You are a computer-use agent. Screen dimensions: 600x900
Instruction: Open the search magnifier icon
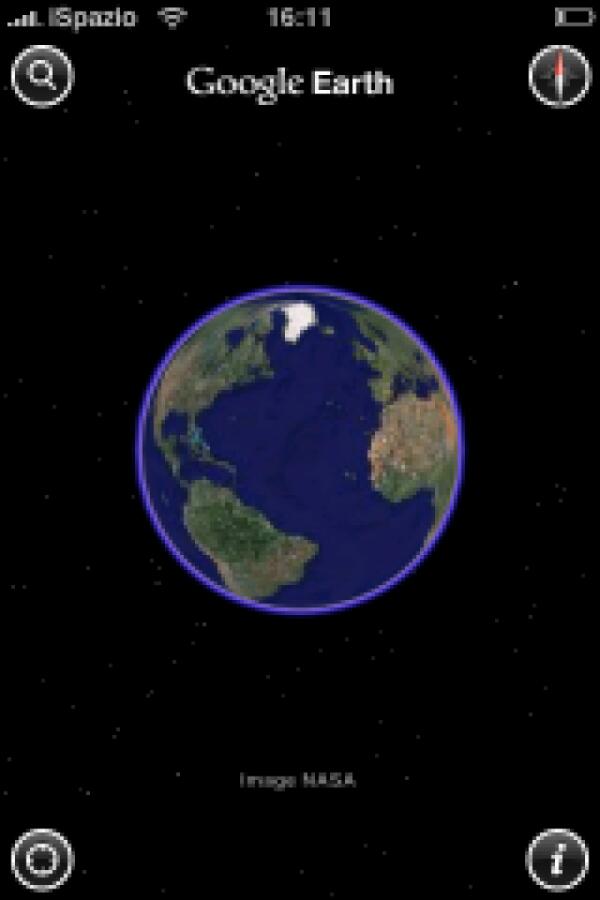tap(42, 75)
